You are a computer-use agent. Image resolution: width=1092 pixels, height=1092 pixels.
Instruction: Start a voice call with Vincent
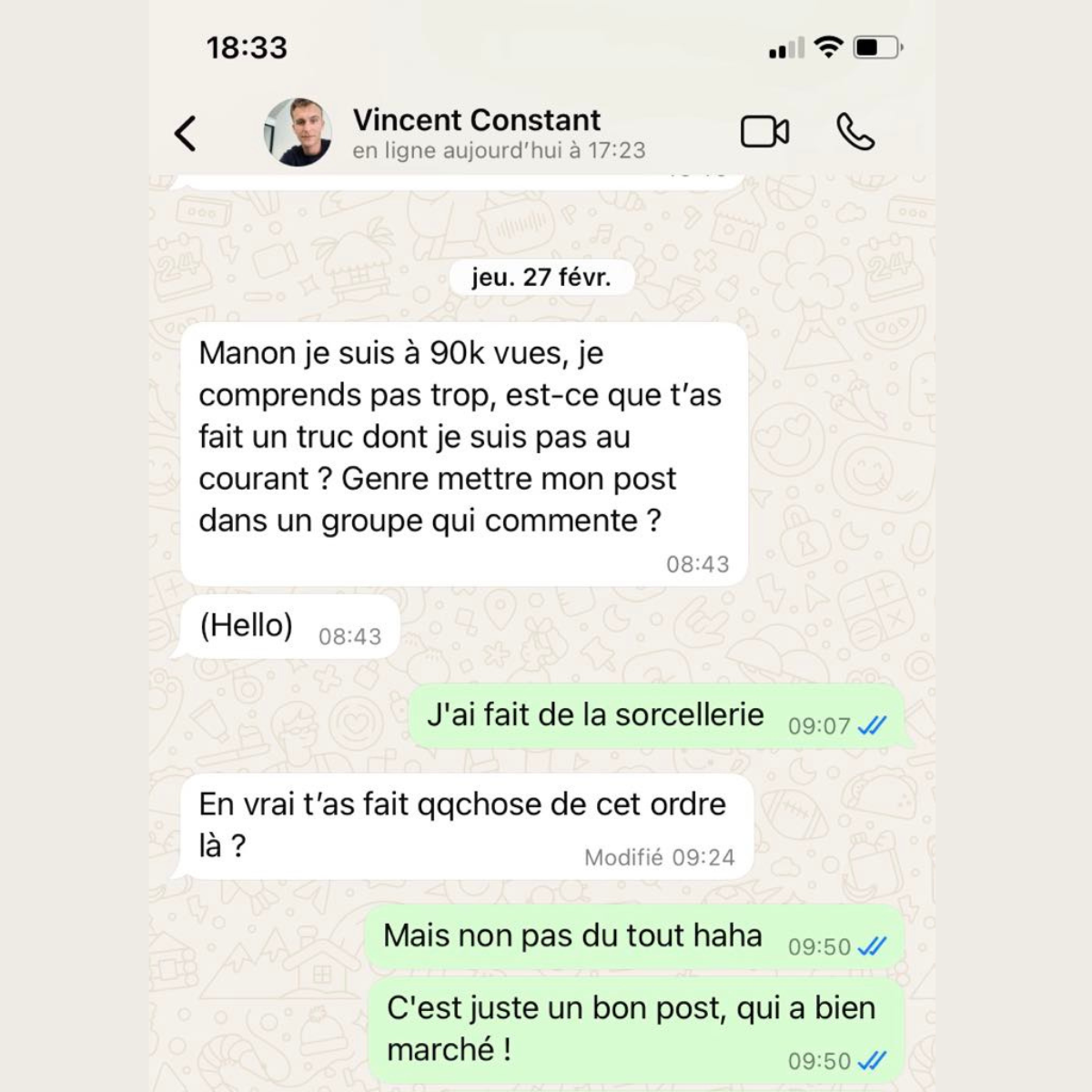[x=855, y=133]
